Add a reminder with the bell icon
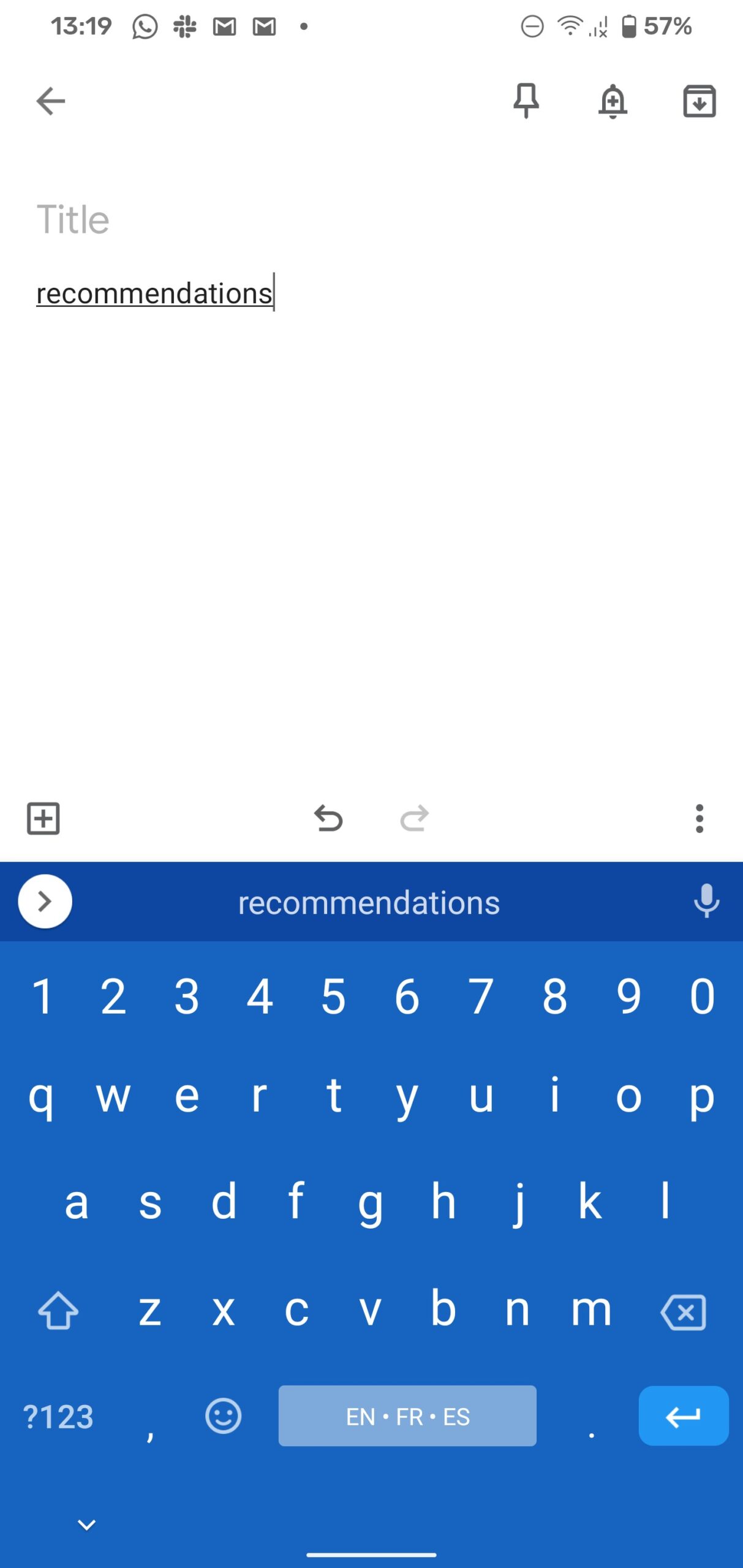The width and height of the screenshot is (743, 1568). pos(613,101)
